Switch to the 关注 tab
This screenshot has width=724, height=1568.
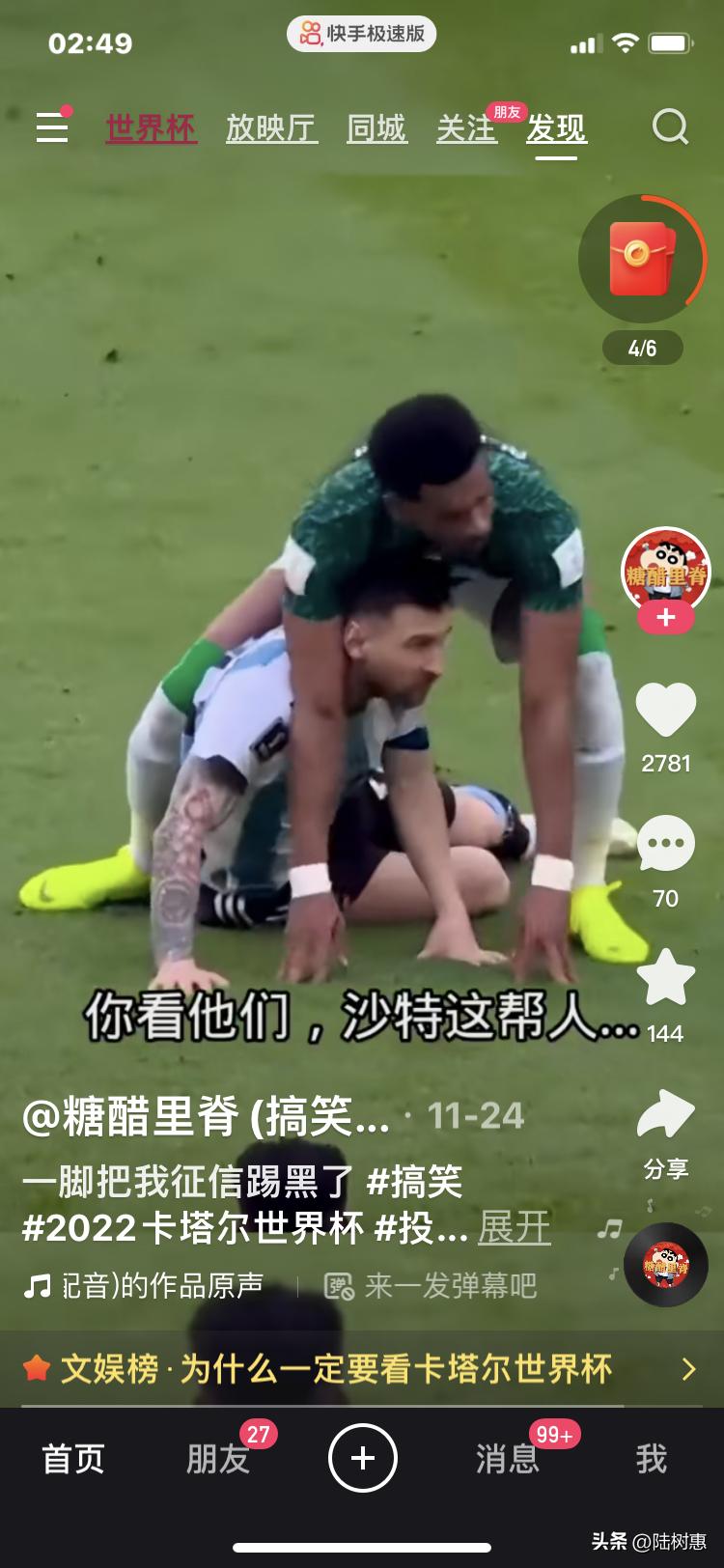(466, 128)
